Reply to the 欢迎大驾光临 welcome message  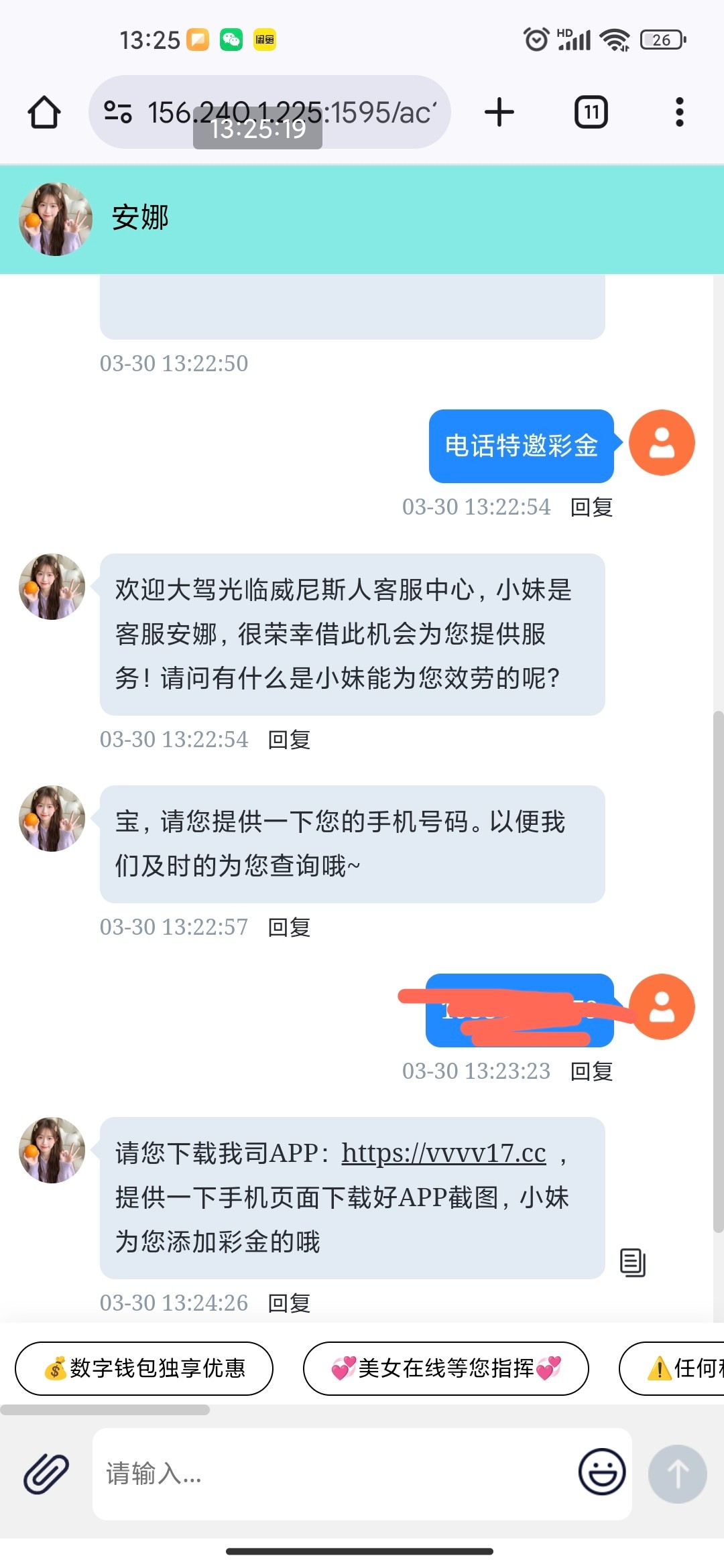(289, 740)
